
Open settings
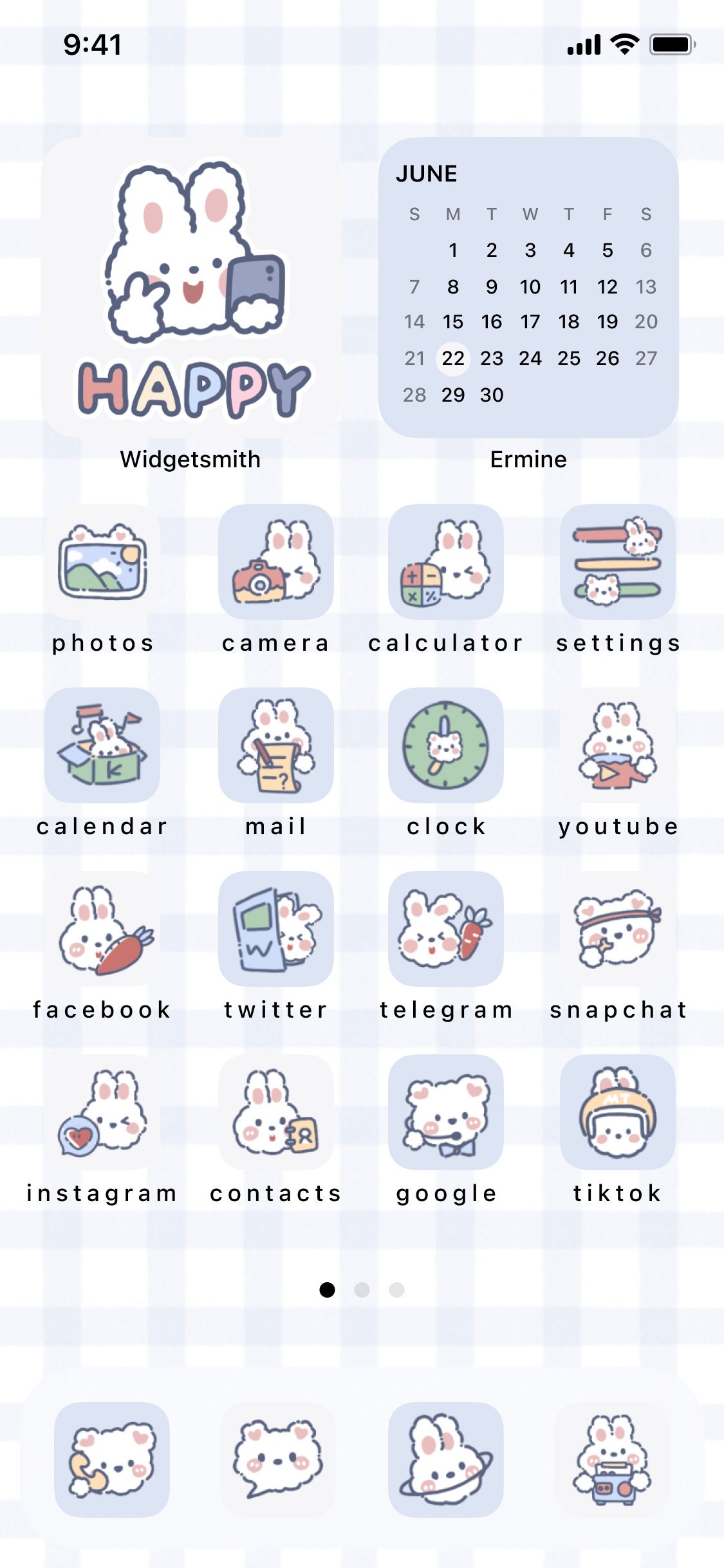618,562
